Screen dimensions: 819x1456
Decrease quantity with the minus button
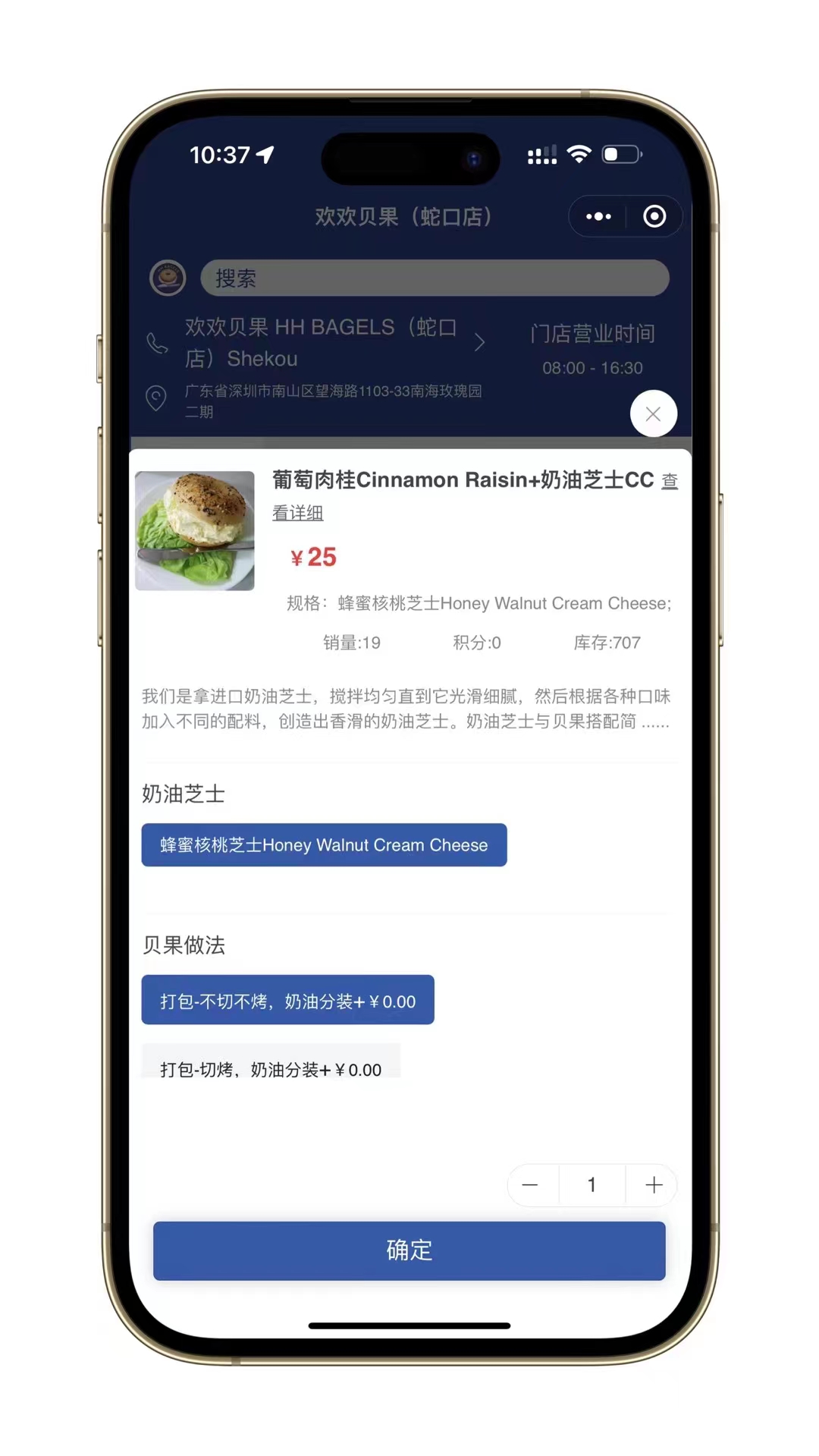click(x=531, y=1185)
